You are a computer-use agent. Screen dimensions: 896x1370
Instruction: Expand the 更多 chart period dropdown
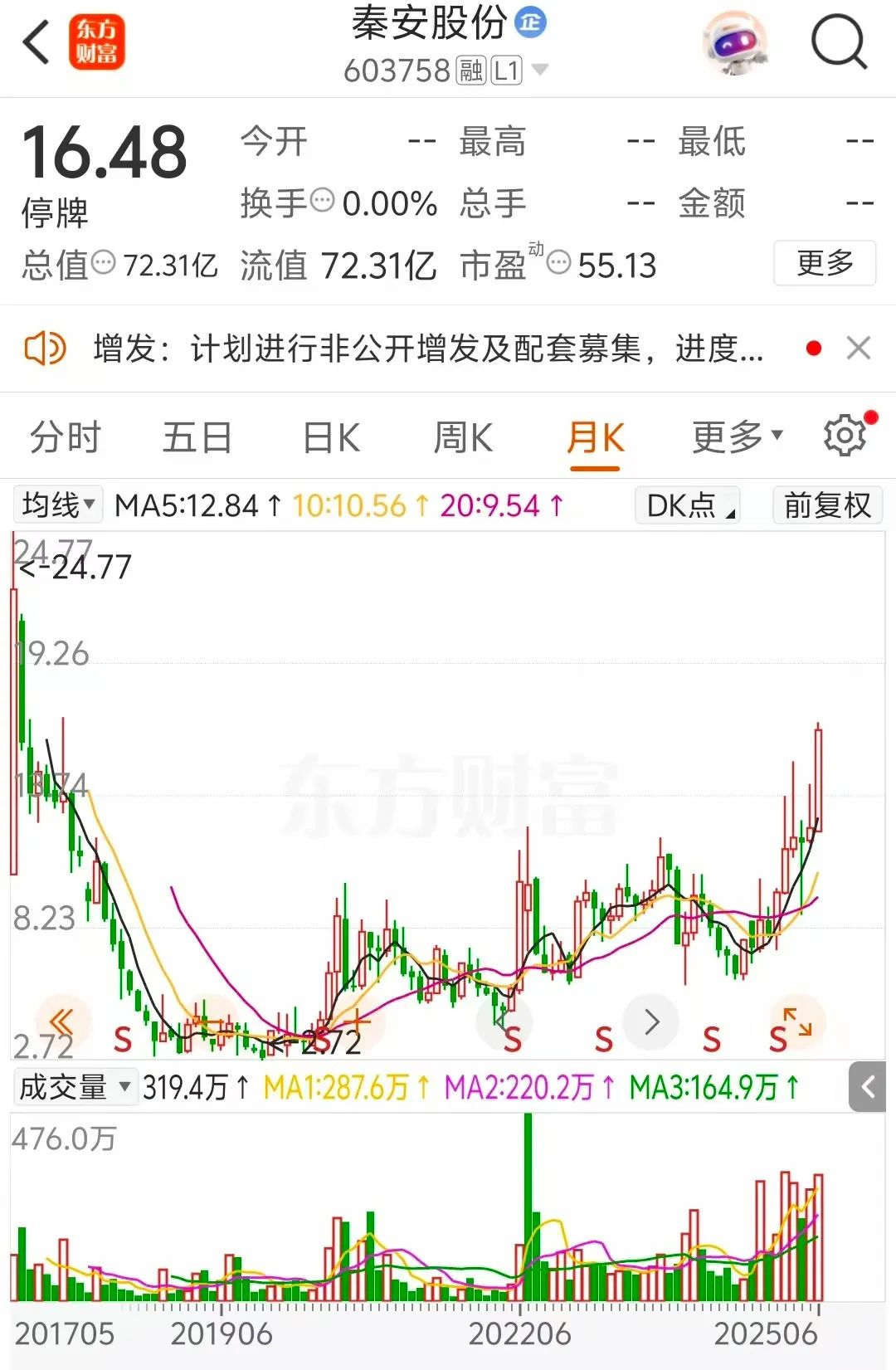(x=737, y=436)
